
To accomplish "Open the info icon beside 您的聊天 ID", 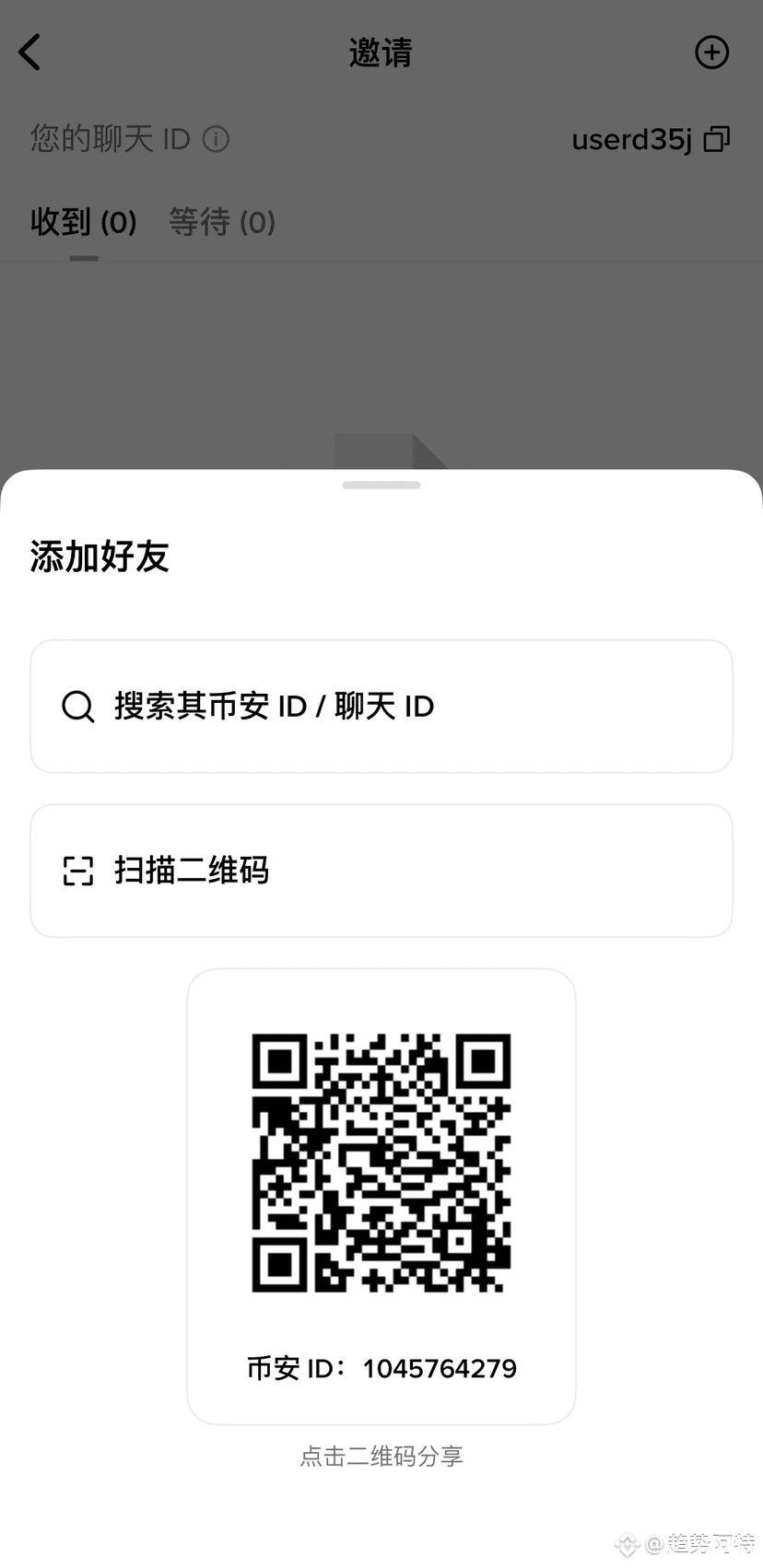I will coord(216,139).
